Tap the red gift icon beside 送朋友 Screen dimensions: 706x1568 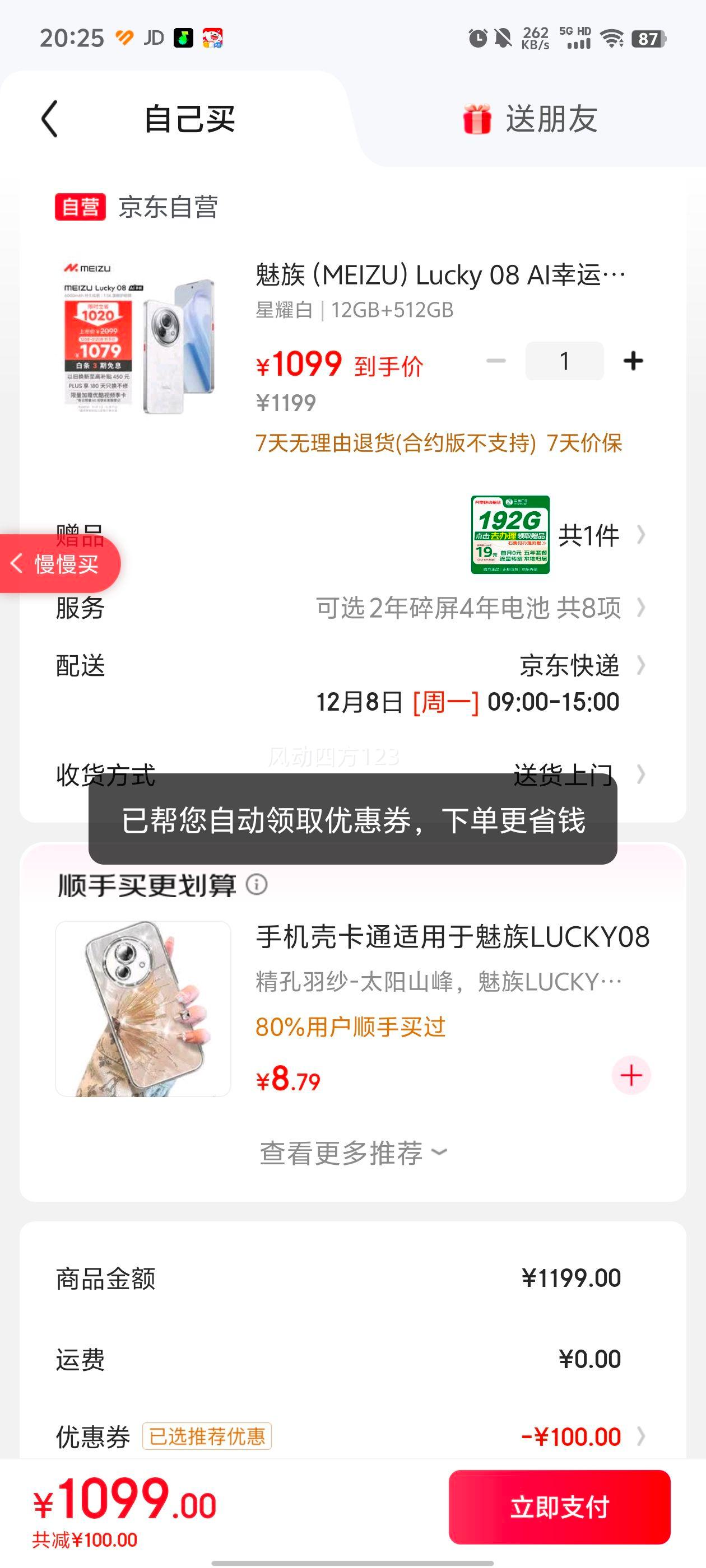tap(478, 119)
